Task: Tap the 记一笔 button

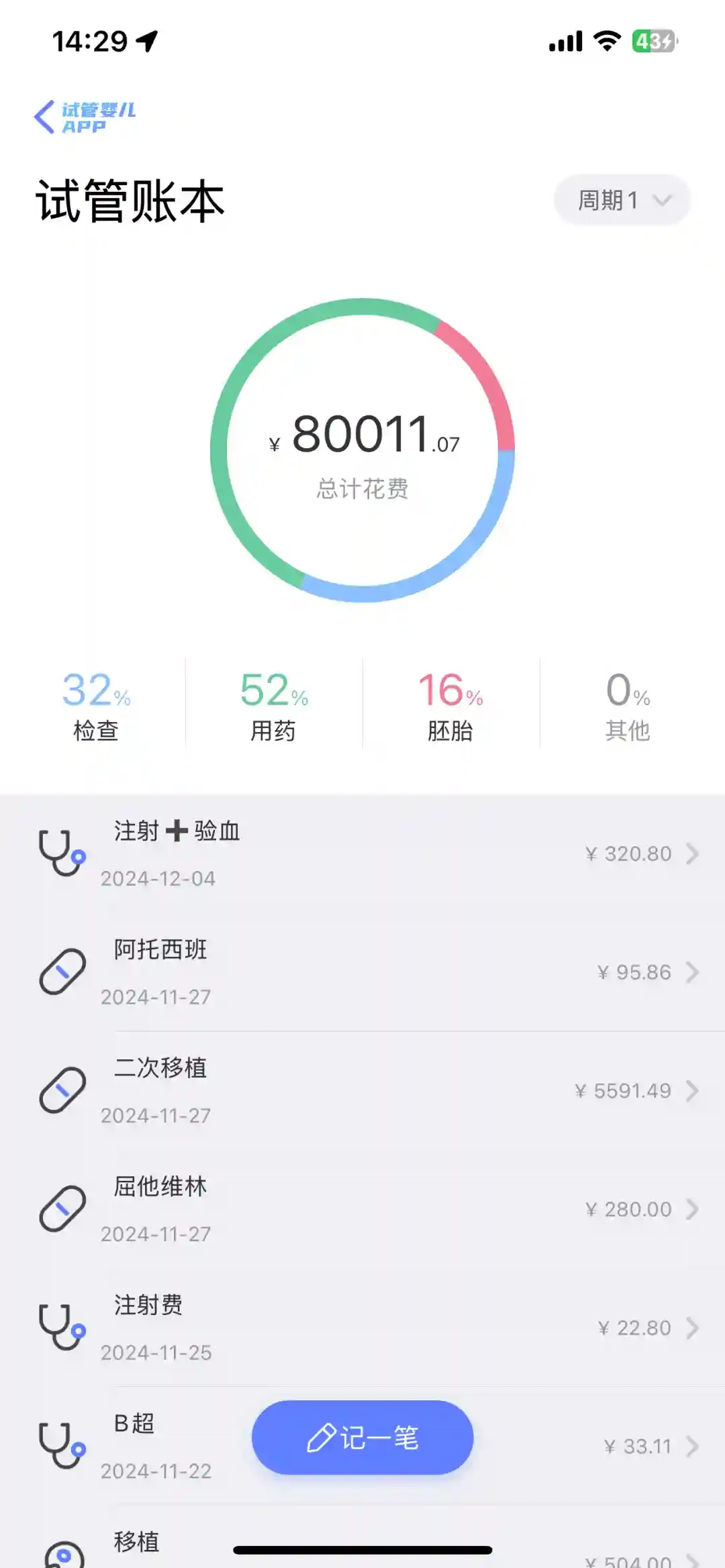Action: click(362, 1437)
